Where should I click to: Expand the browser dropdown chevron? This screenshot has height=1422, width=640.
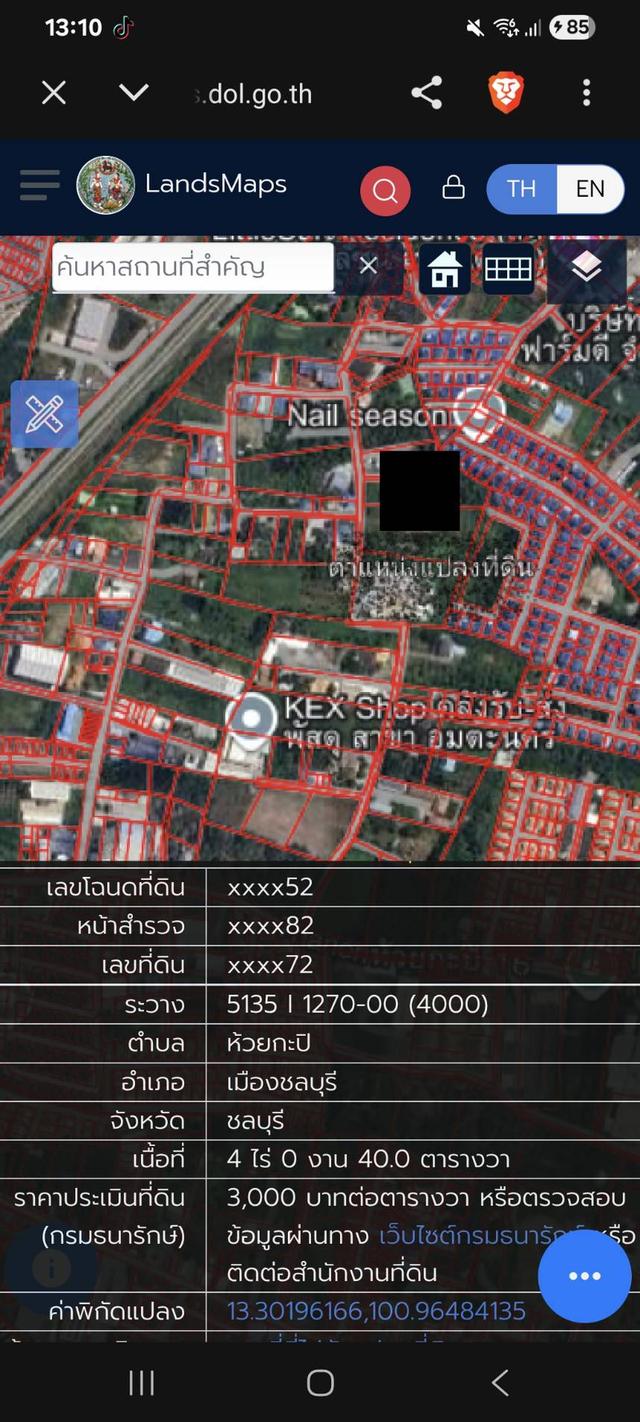pyautogui.click(x=133, y=93)
